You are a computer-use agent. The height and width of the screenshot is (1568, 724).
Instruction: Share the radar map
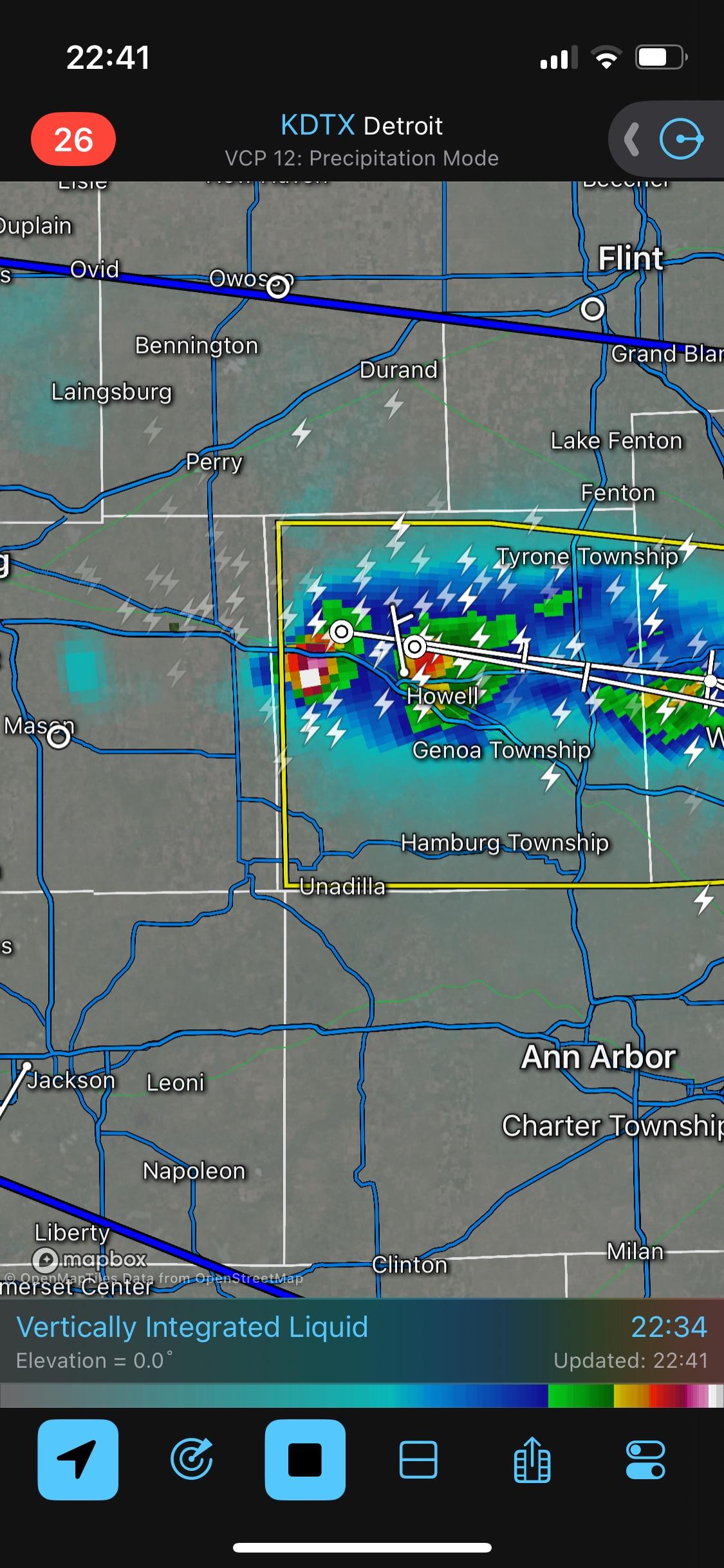click(532, 1459)
